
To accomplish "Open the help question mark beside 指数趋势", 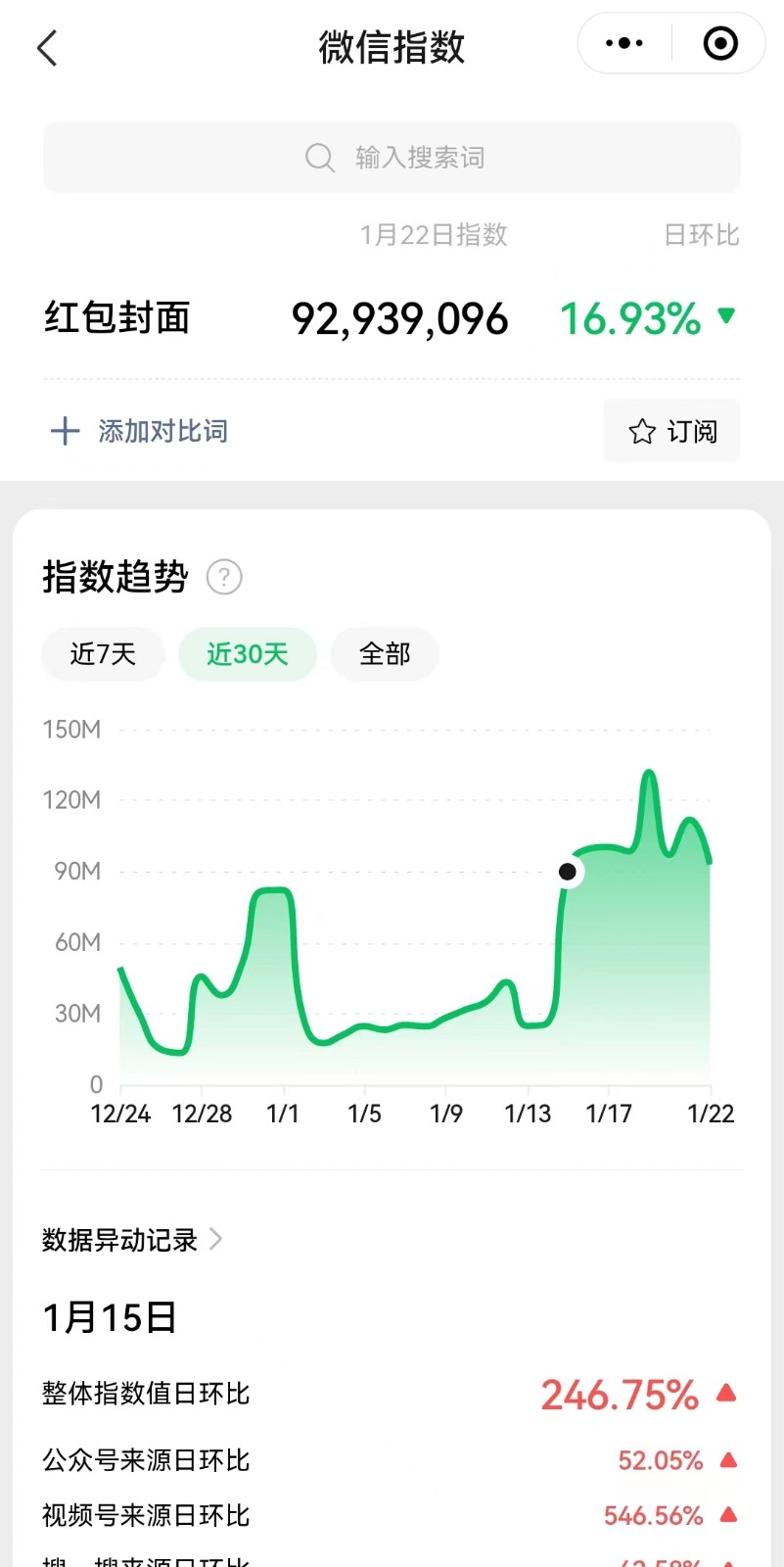I will click(224, 578).
